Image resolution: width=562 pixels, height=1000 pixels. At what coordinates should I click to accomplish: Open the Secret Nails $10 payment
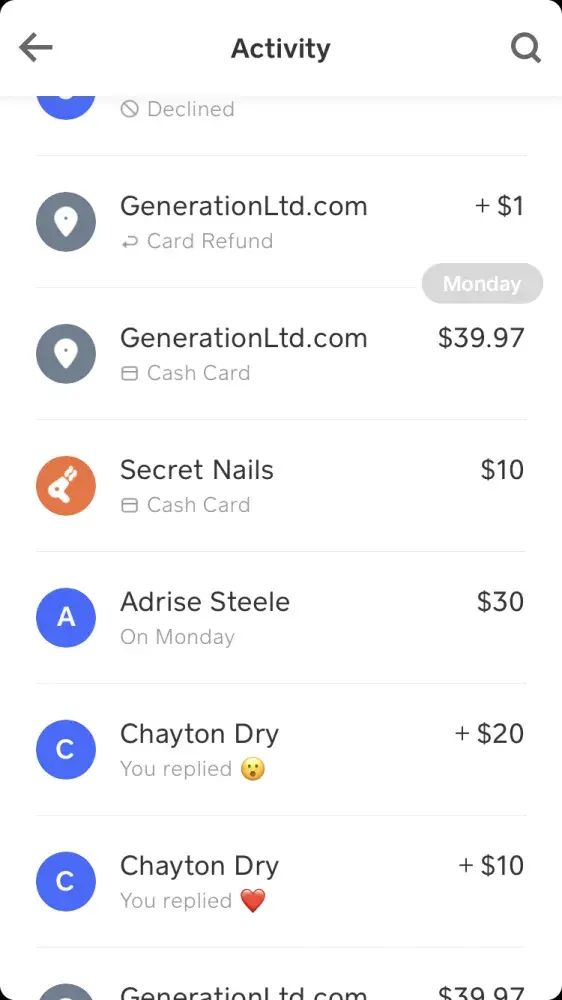tap(281, 485)
